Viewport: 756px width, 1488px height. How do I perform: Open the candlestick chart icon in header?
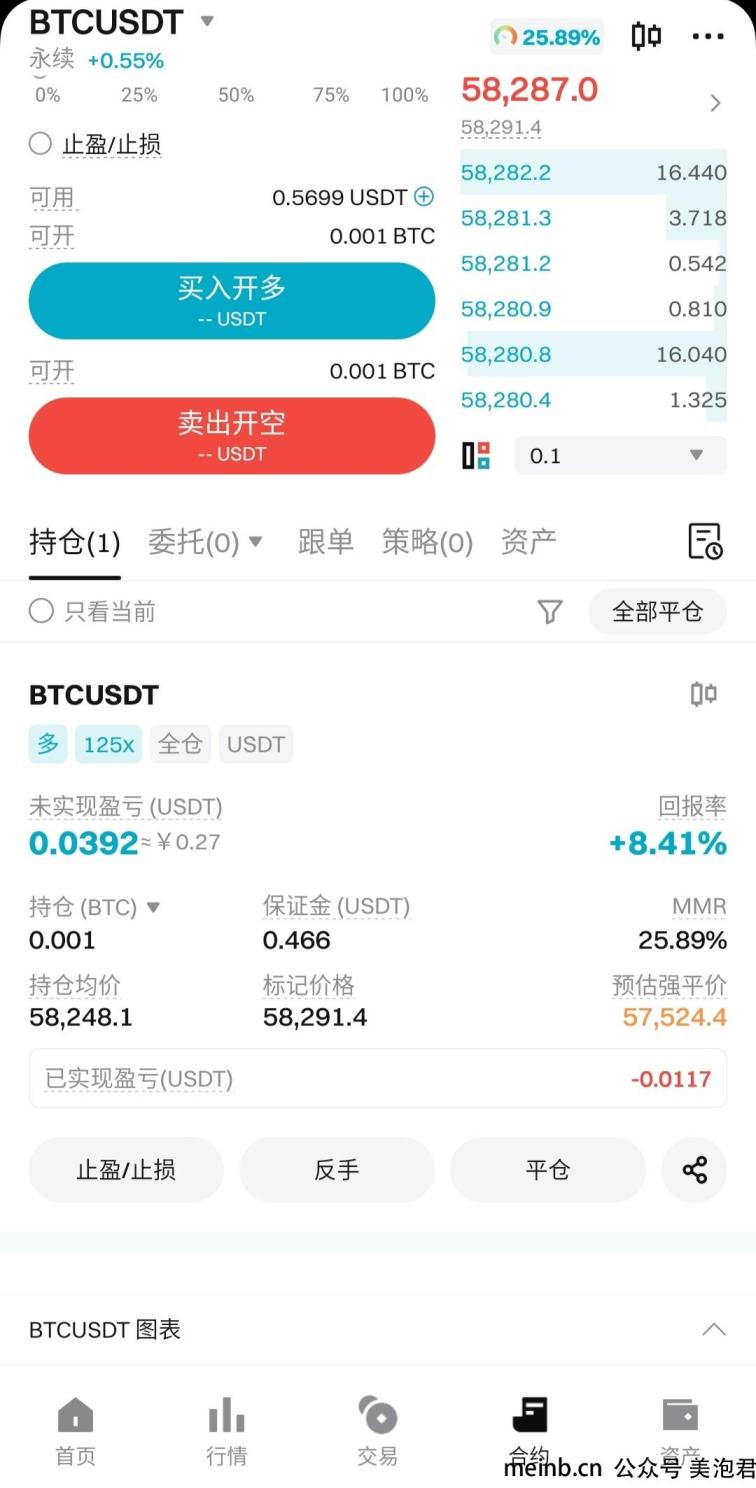click(647, 37)
